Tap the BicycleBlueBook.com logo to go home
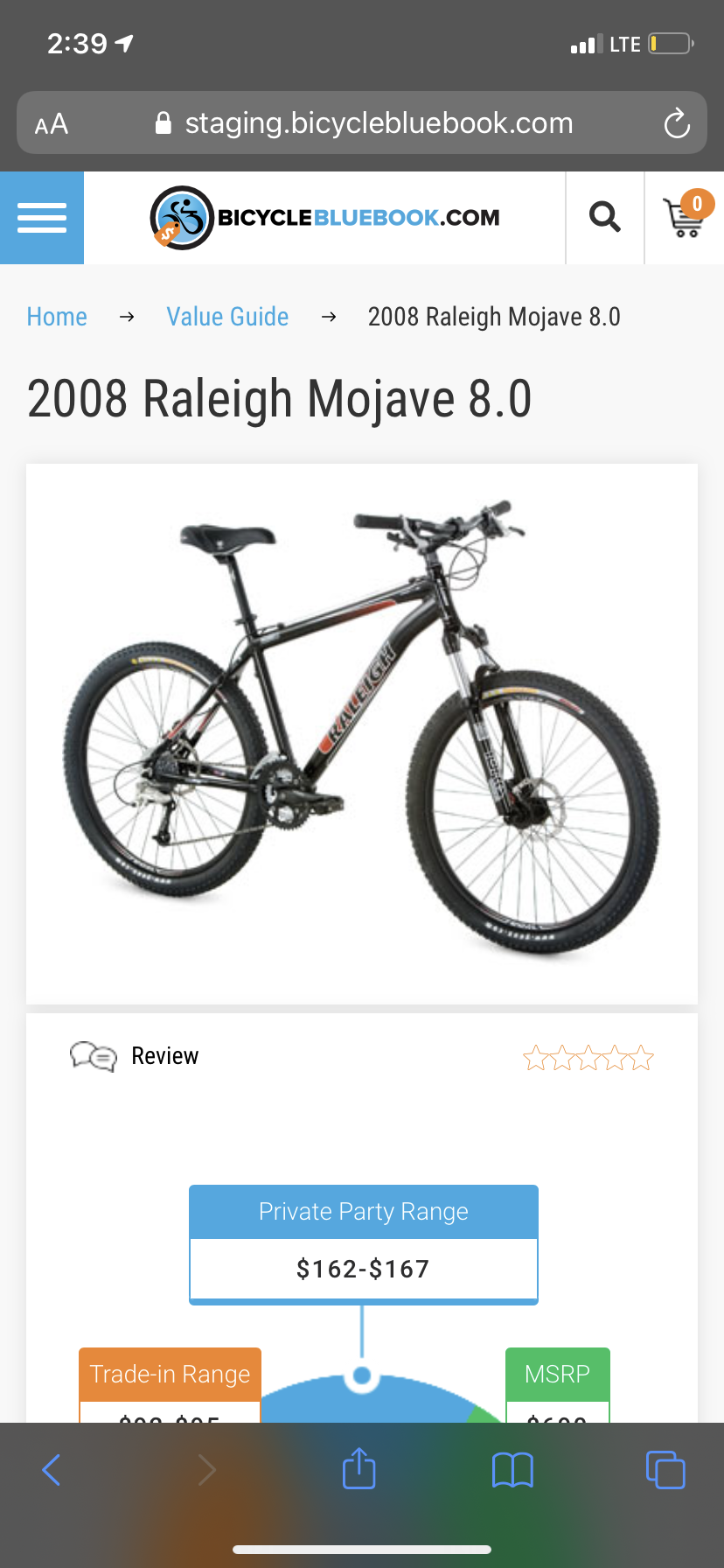The height and width of the screenshot is (1568, 724). click(x=325, y=217)
